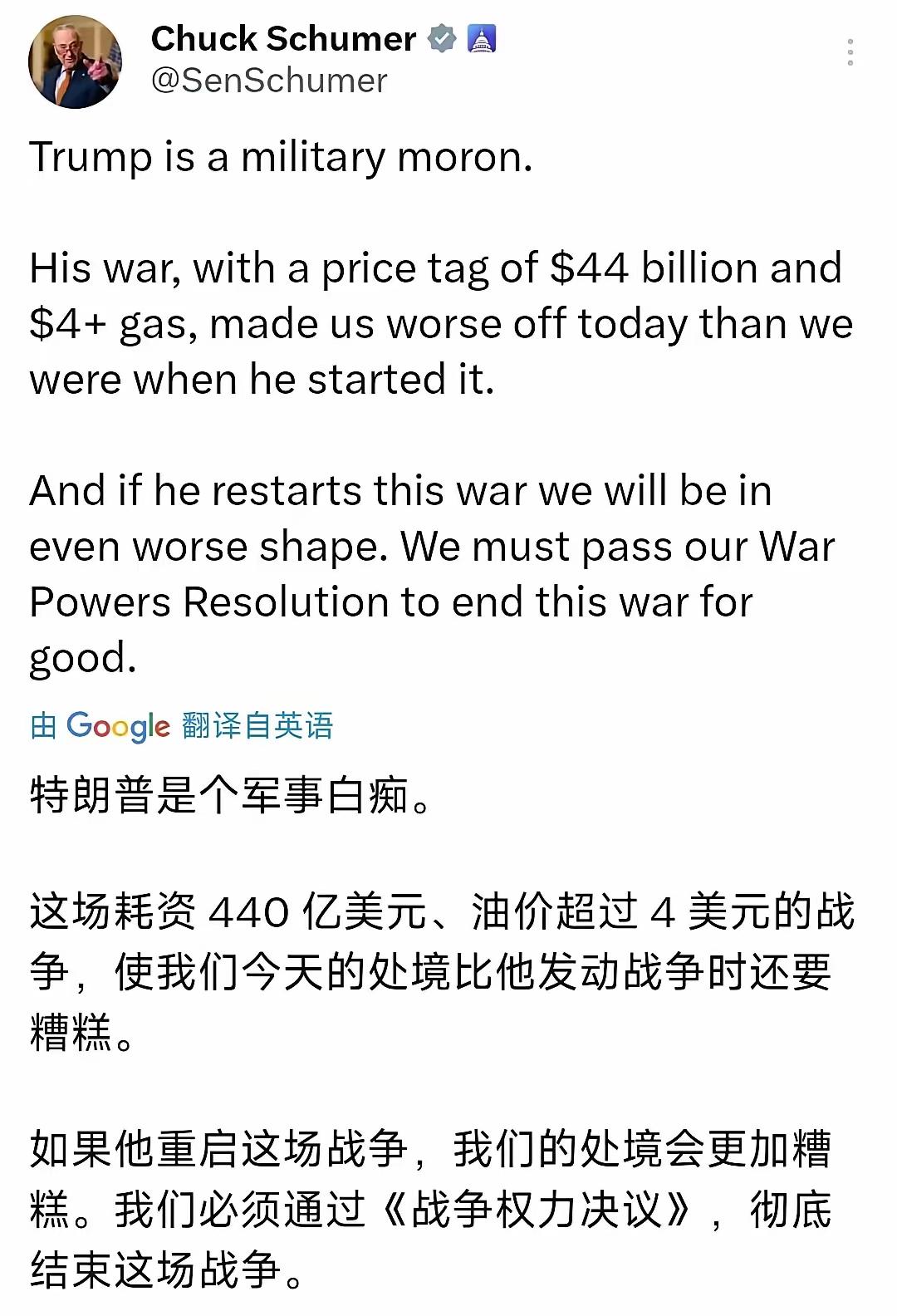Expand options via the tweet overflow menu
Screen dimensions: 897x1316
tap(849, 52)
